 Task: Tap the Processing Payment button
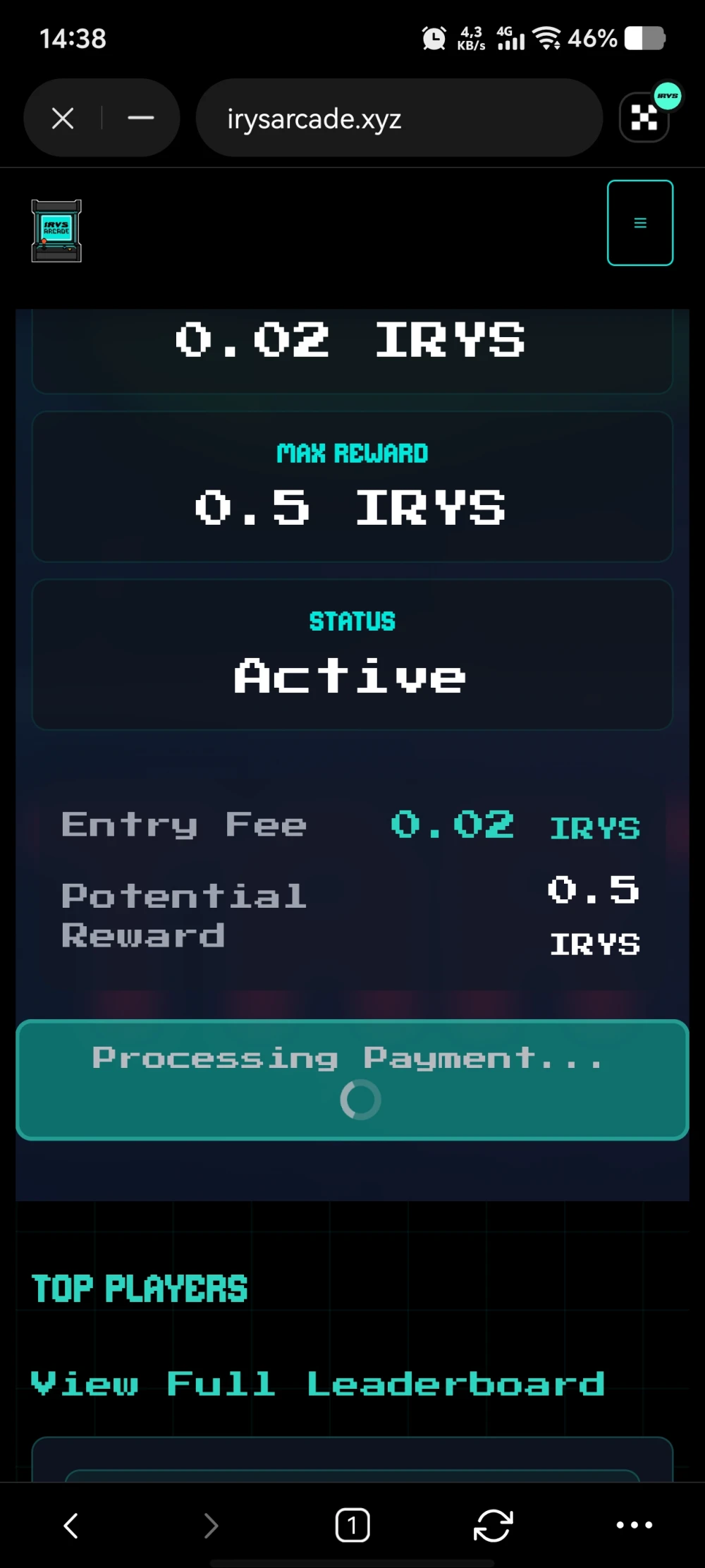[x=352, y=1079]
